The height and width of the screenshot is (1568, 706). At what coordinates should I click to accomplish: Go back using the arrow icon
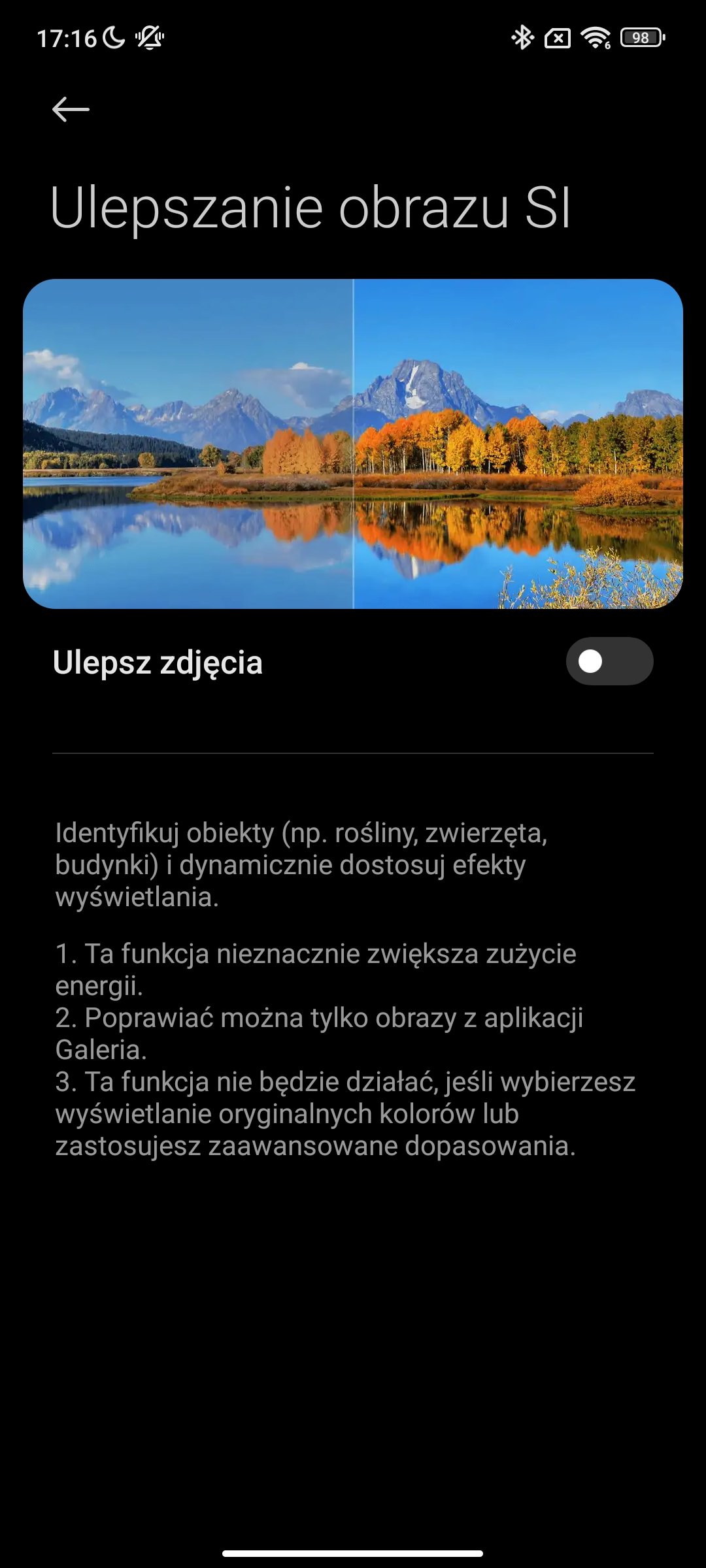point(71,109)
